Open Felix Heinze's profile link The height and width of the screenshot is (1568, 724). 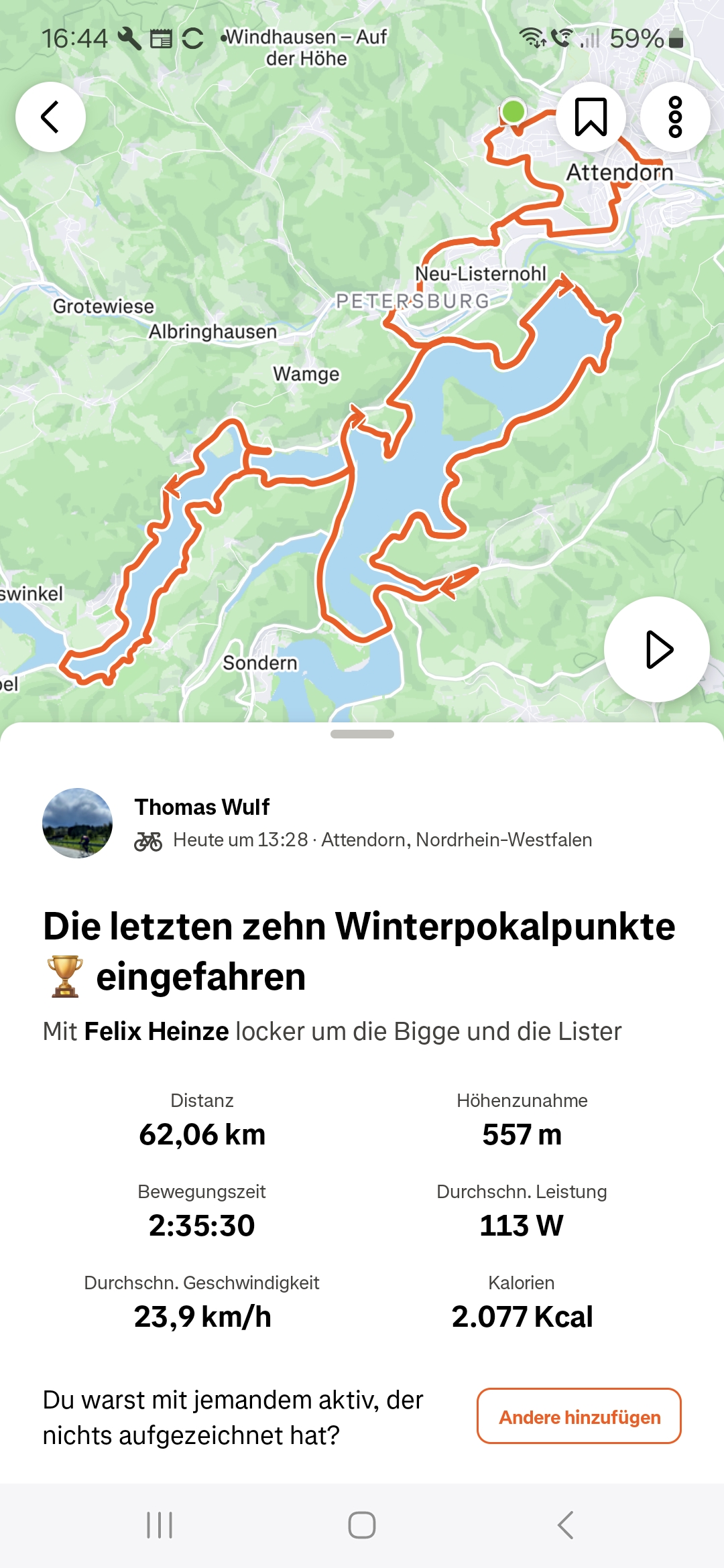coord(156,1031)
